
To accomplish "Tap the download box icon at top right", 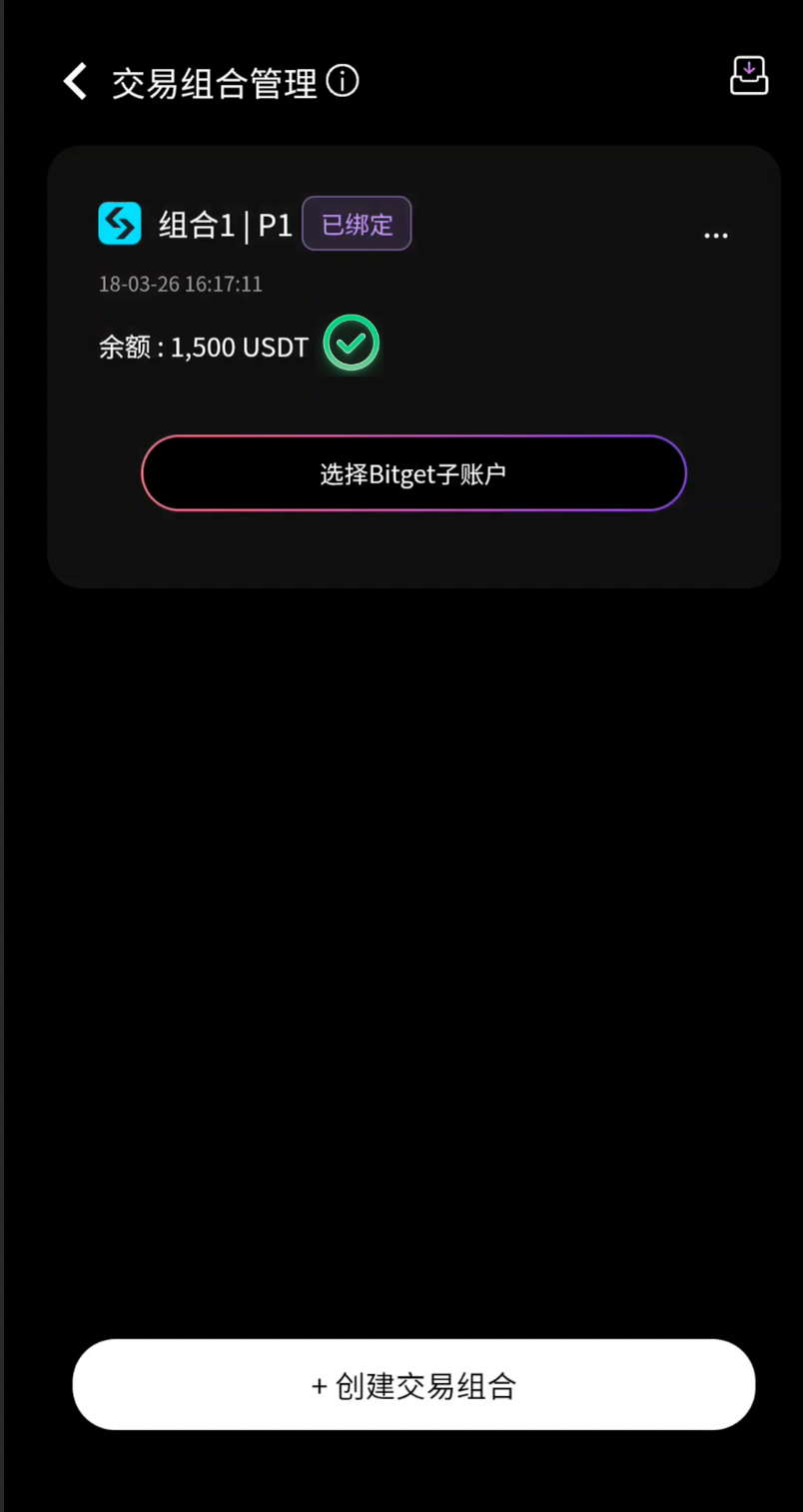I will tap(748, 77).
